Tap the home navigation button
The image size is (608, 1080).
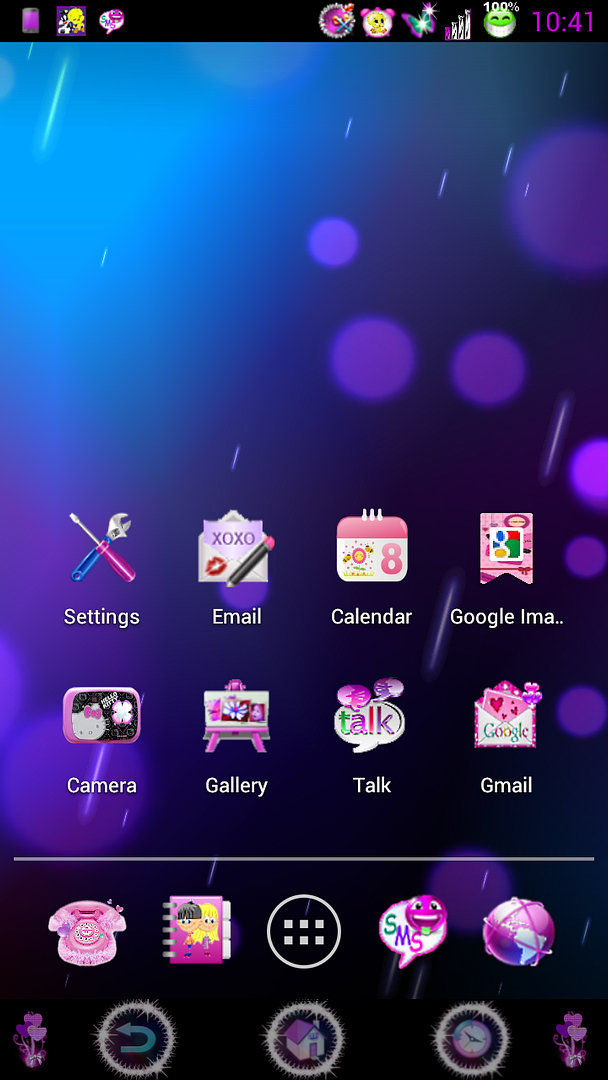tap(304, 1040)
